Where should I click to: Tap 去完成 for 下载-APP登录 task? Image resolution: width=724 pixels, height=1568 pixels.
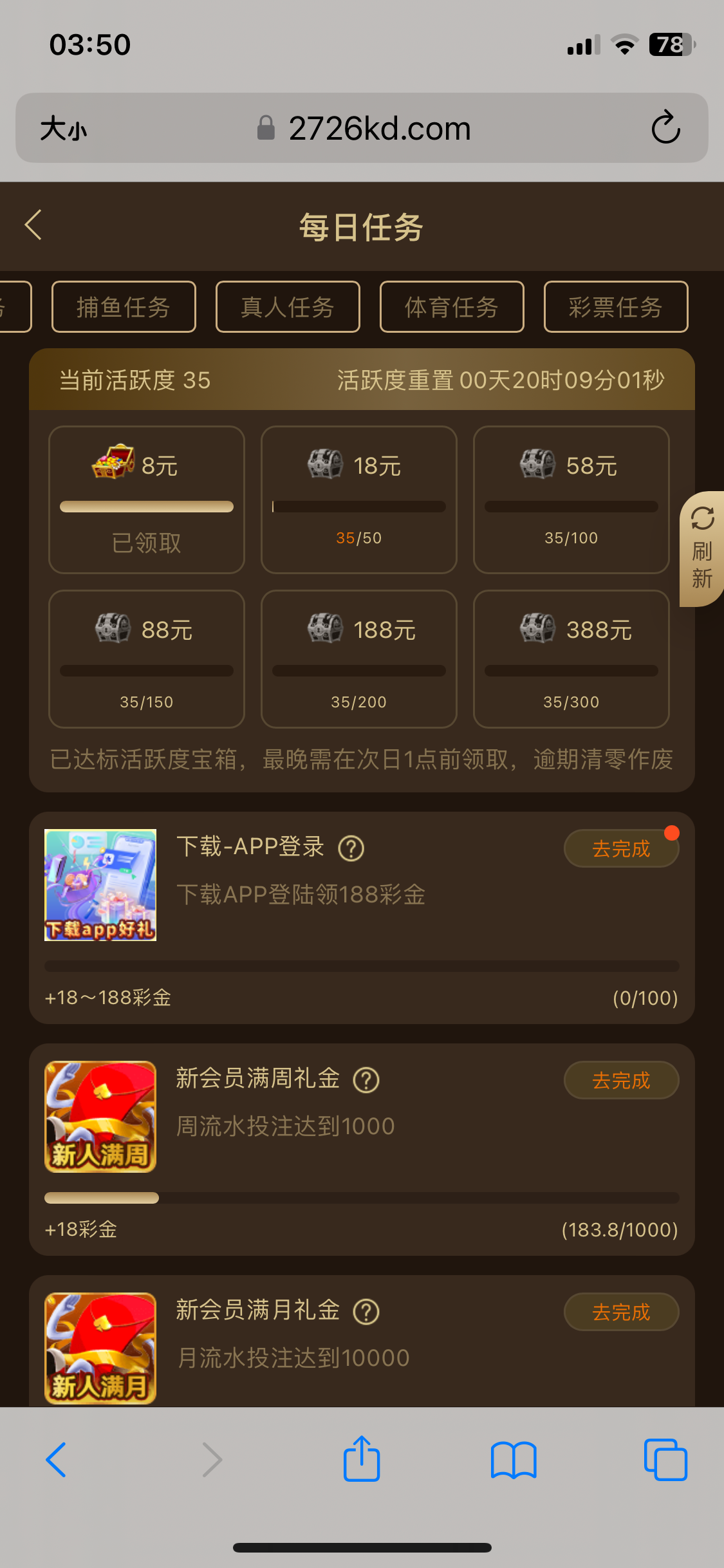621,848
